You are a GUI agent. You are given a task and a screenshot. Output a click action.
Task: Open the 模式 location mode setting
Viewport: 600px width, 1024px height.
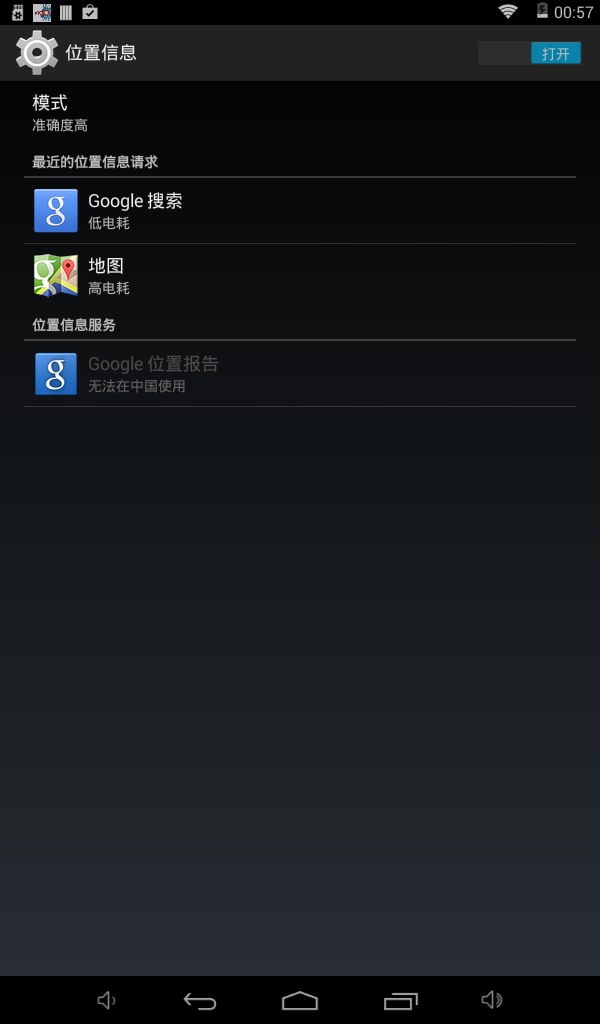coord(300,113)
